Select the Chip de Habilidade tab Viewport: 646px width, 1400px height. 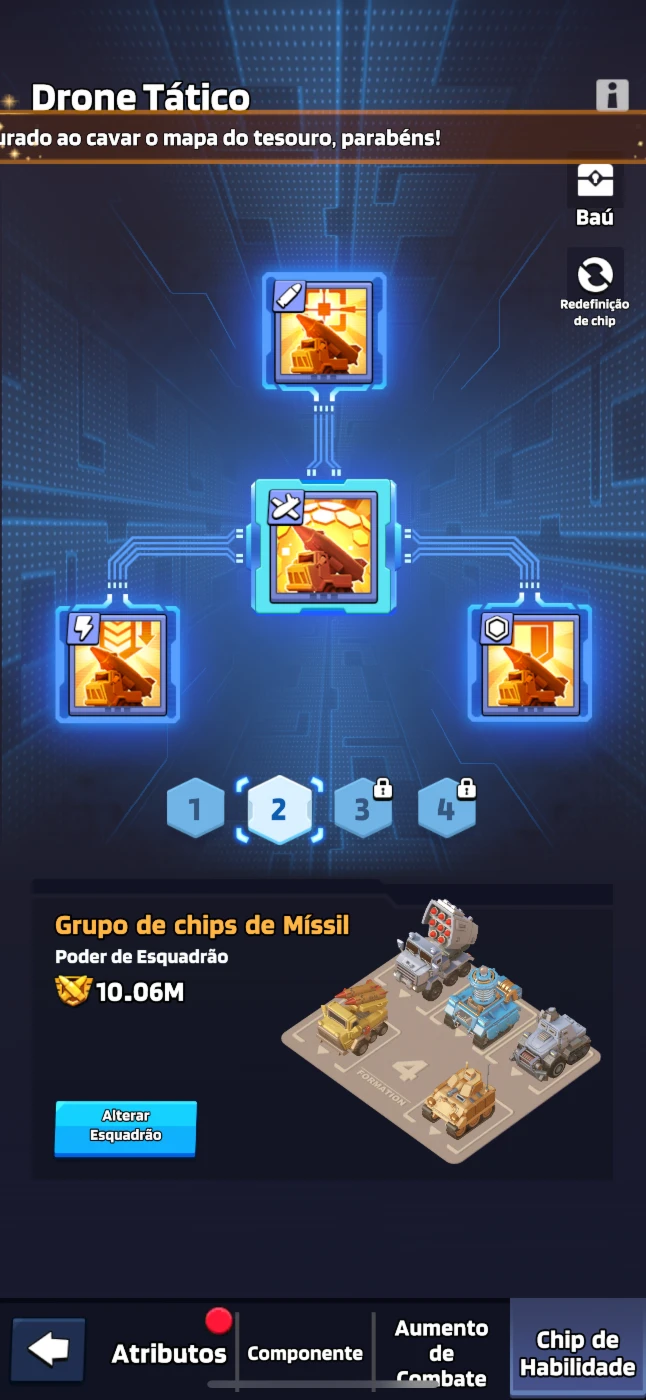pos(578,1353)
